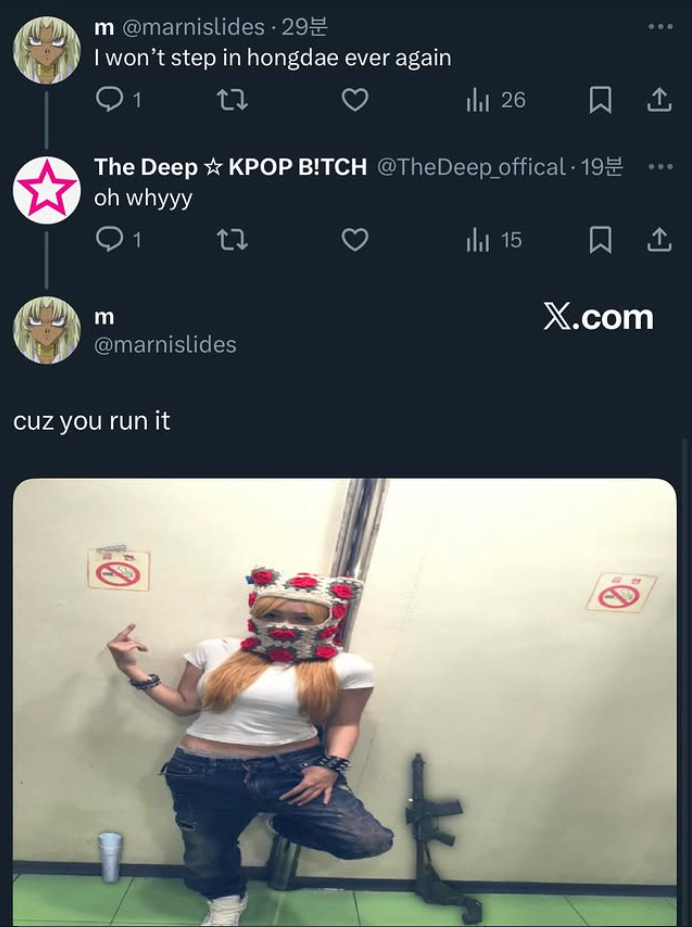This screenshot has height=927, width=692.
Task: Share The Deep's 'oh whyyy' reply
Action: point(659,240)
